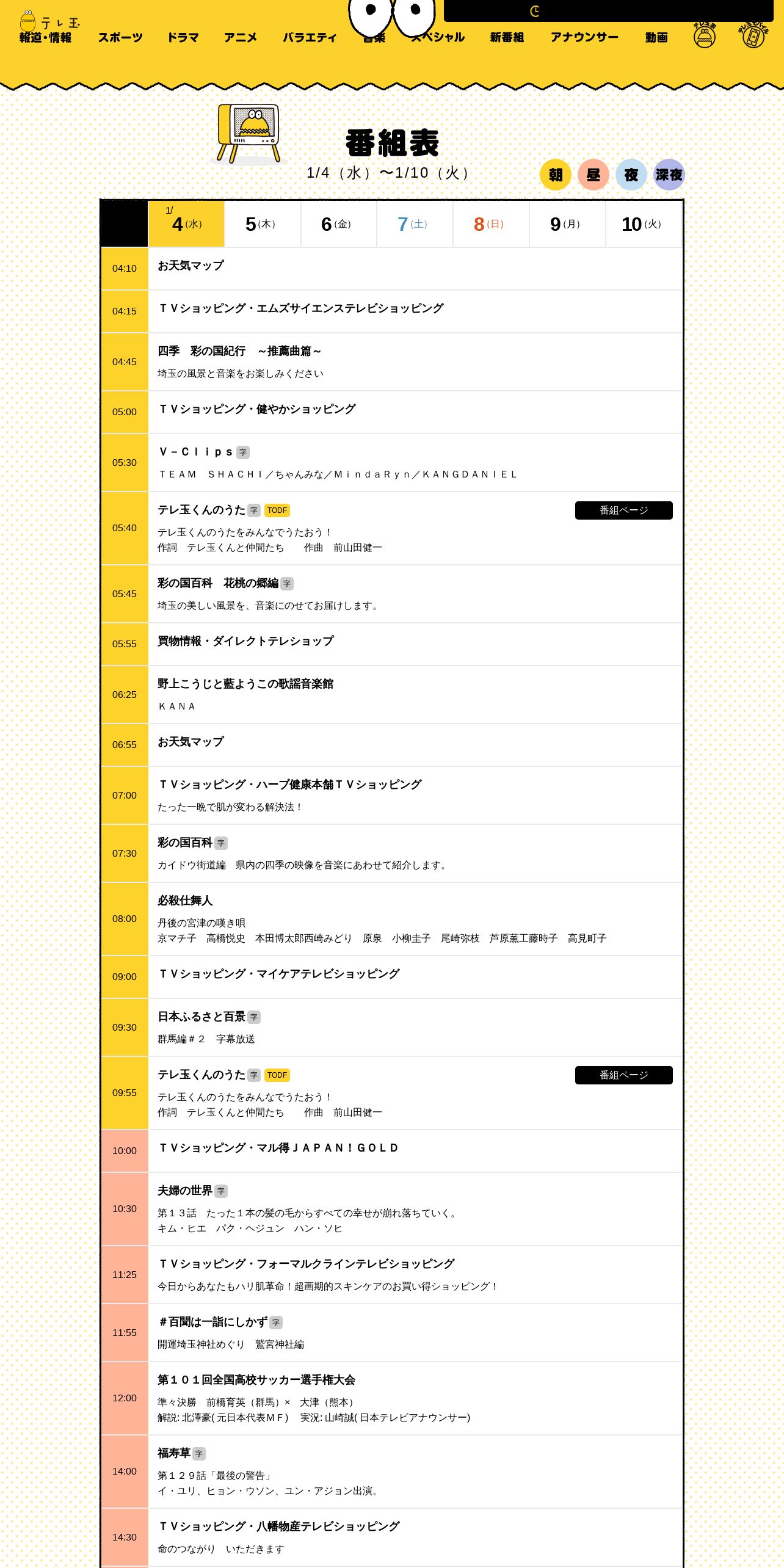Image resolution: width=784 pixels, height=1568 pixels.
Task: Go to the スポーツ section
Action: (x=120, y=38)
